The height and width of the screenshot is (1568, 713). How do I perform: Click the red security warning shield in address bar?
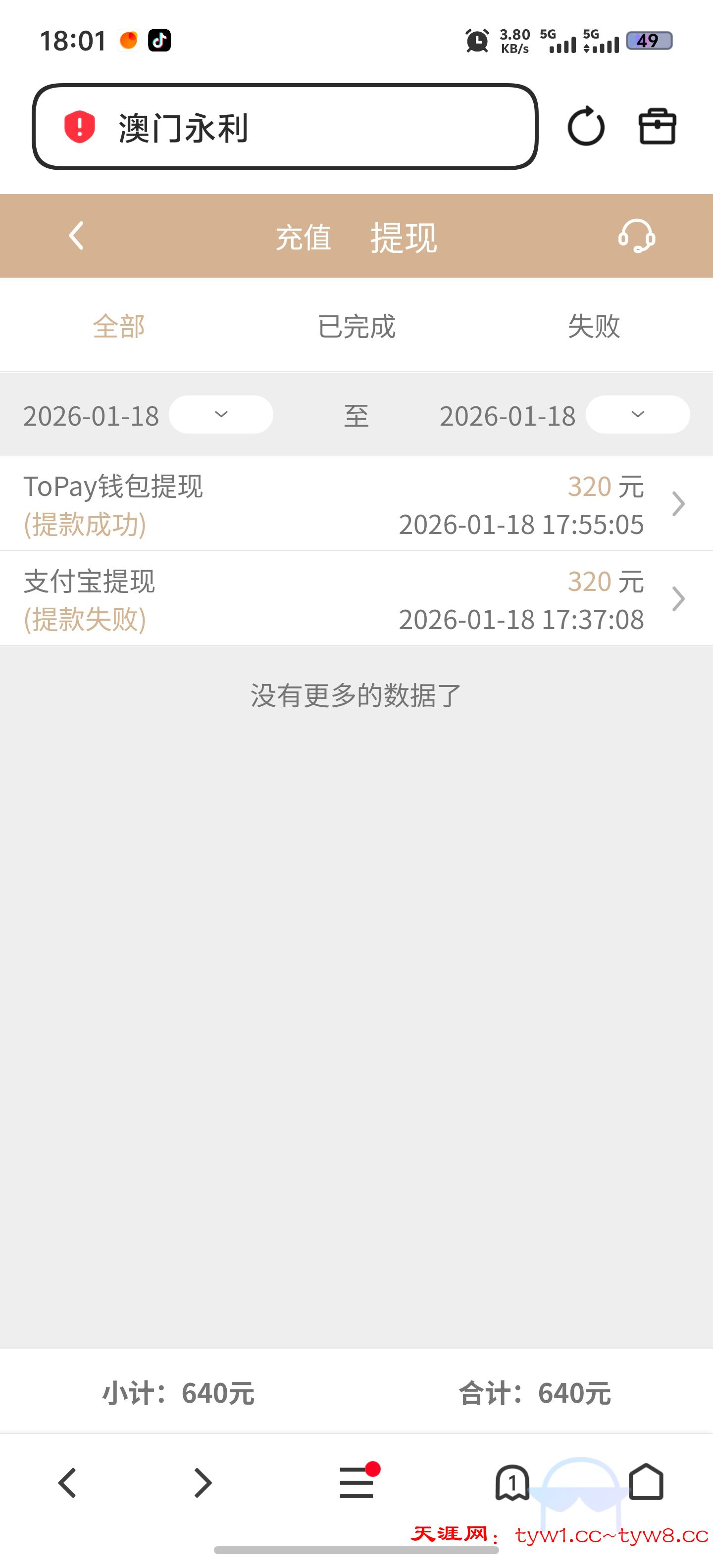pyautogui.click(x=79, y=126)
